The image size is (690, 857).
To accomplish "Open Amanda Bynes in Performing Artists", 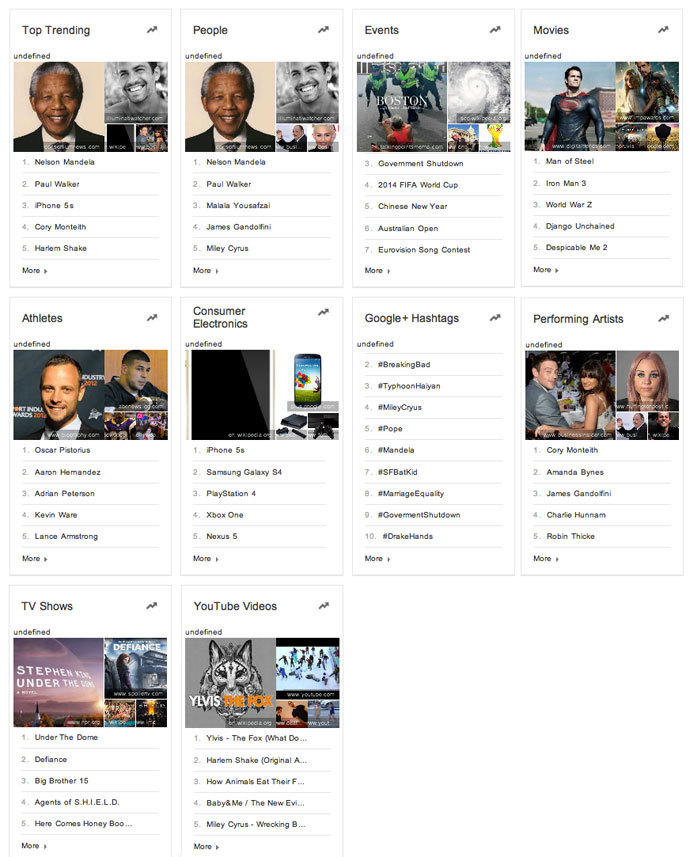I will click(575, 472).
